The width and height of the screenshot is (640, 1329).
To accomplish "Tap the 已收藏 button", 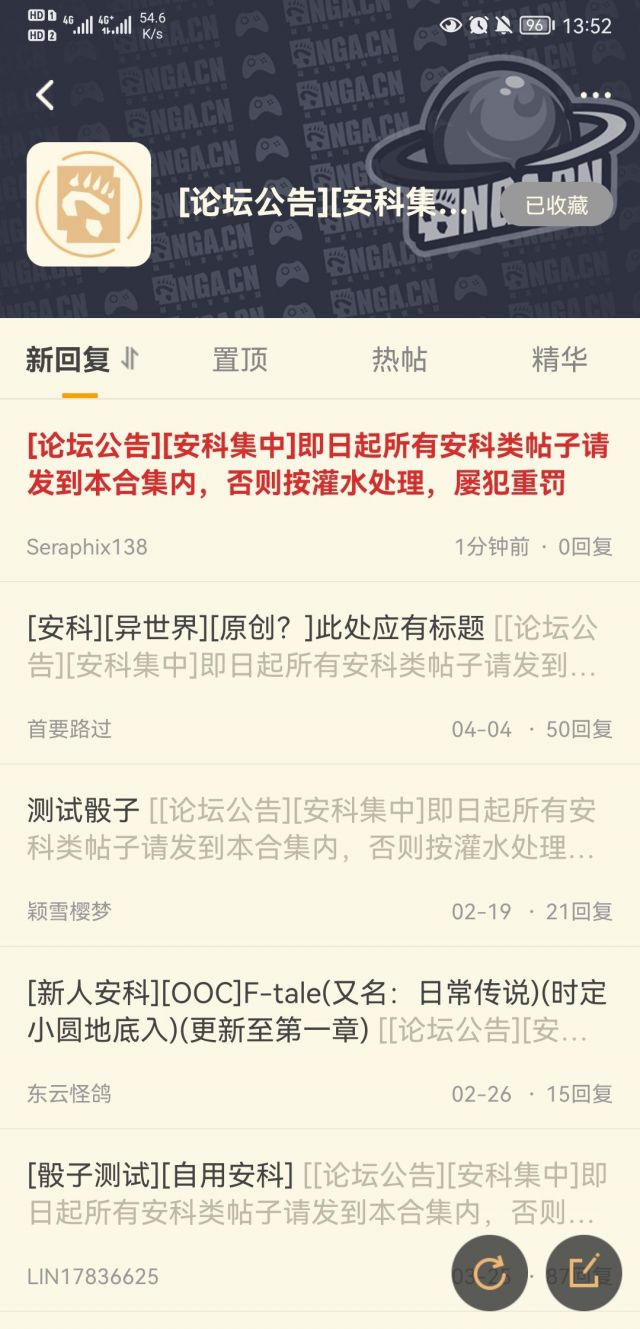I will pyautogui.click(x=556, y=205).
